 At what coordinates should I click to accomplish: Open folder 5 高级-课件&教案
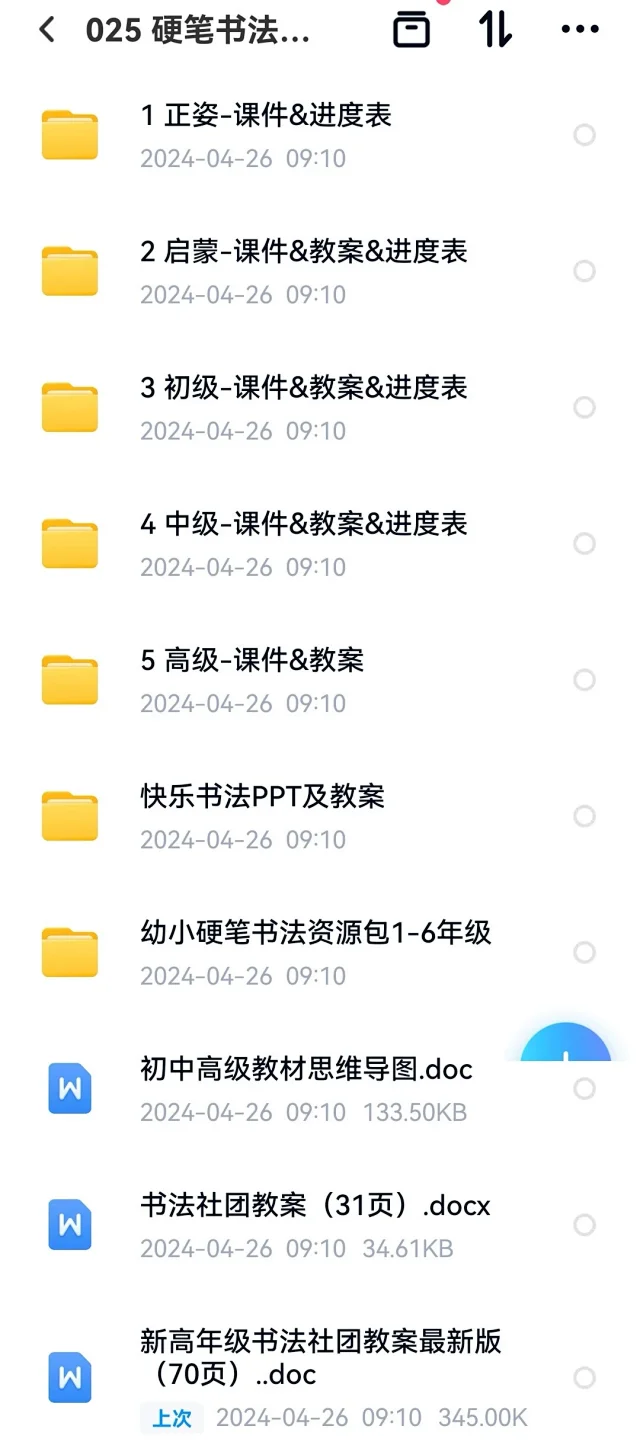(x=320, y=680)
